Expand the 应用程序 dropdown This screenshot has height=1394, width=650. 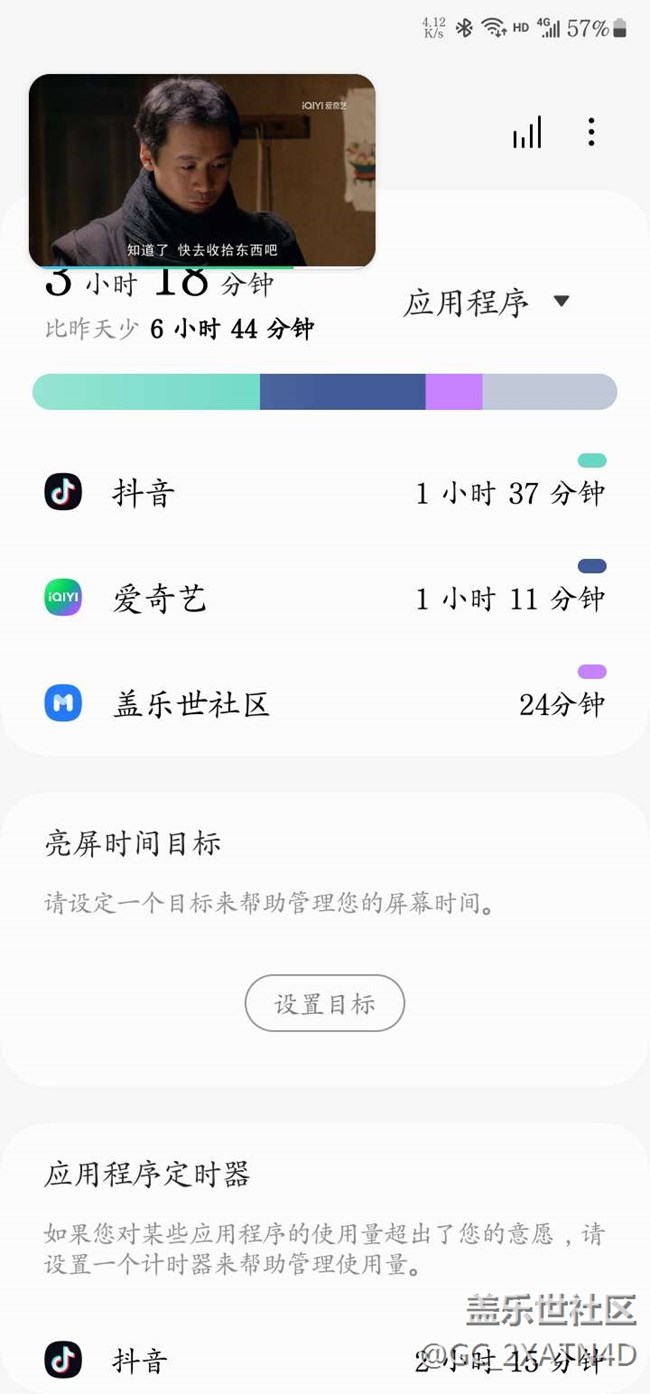[x=486, y=302]
